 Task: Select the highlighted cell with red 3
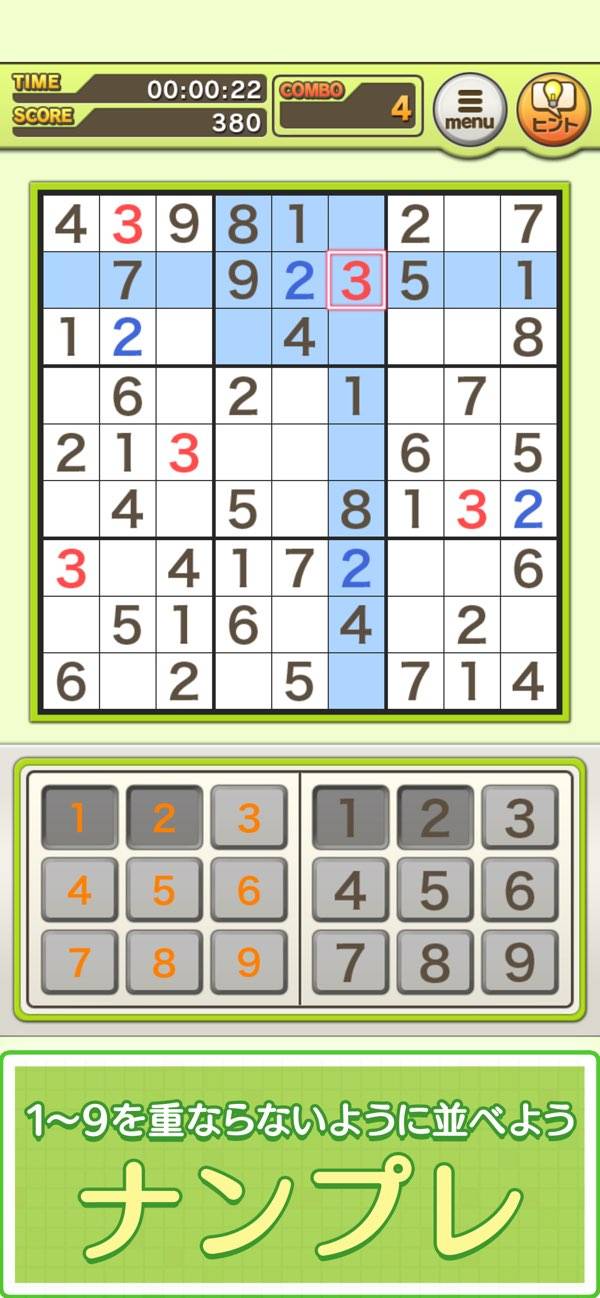pos(357,281)
